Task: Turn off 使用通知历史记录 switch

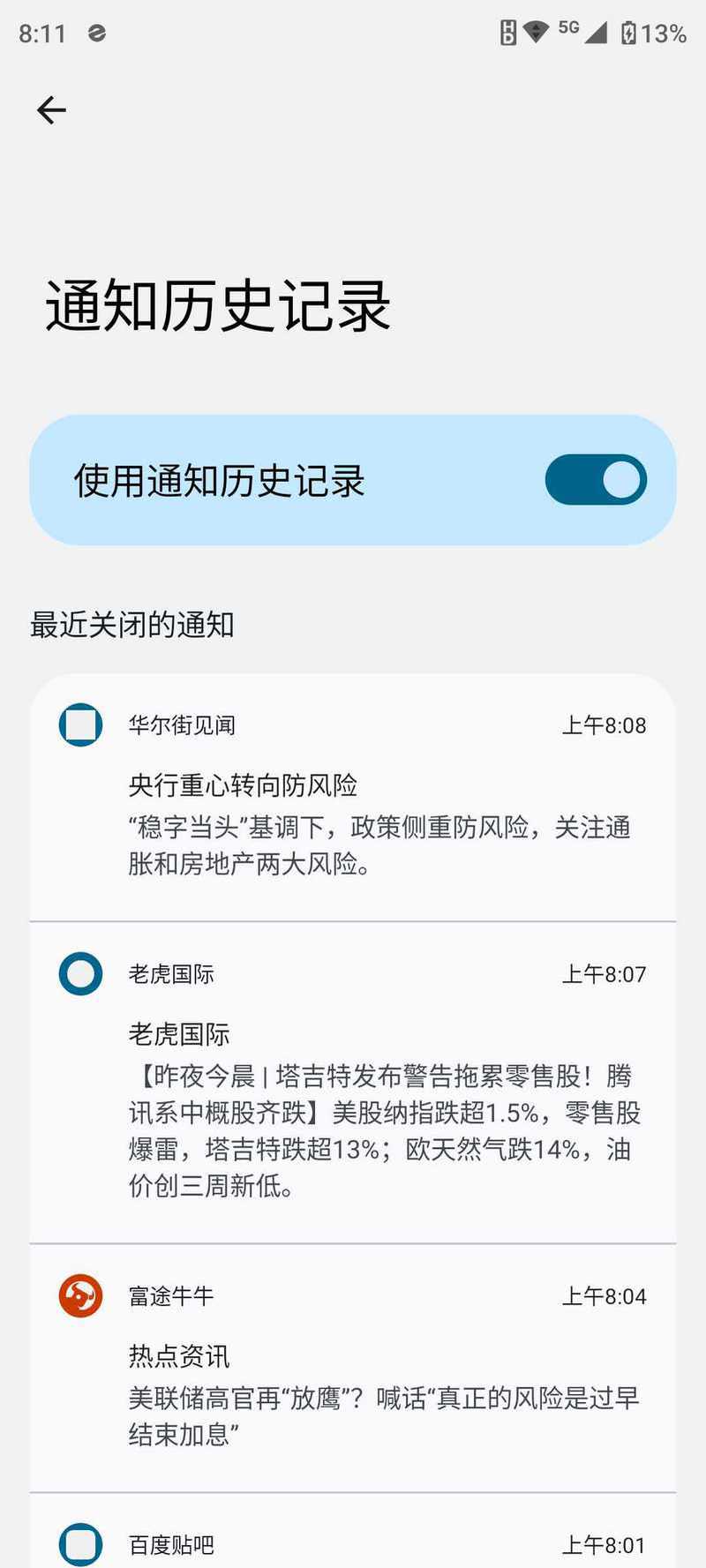Action: click(x=596, y=480)
